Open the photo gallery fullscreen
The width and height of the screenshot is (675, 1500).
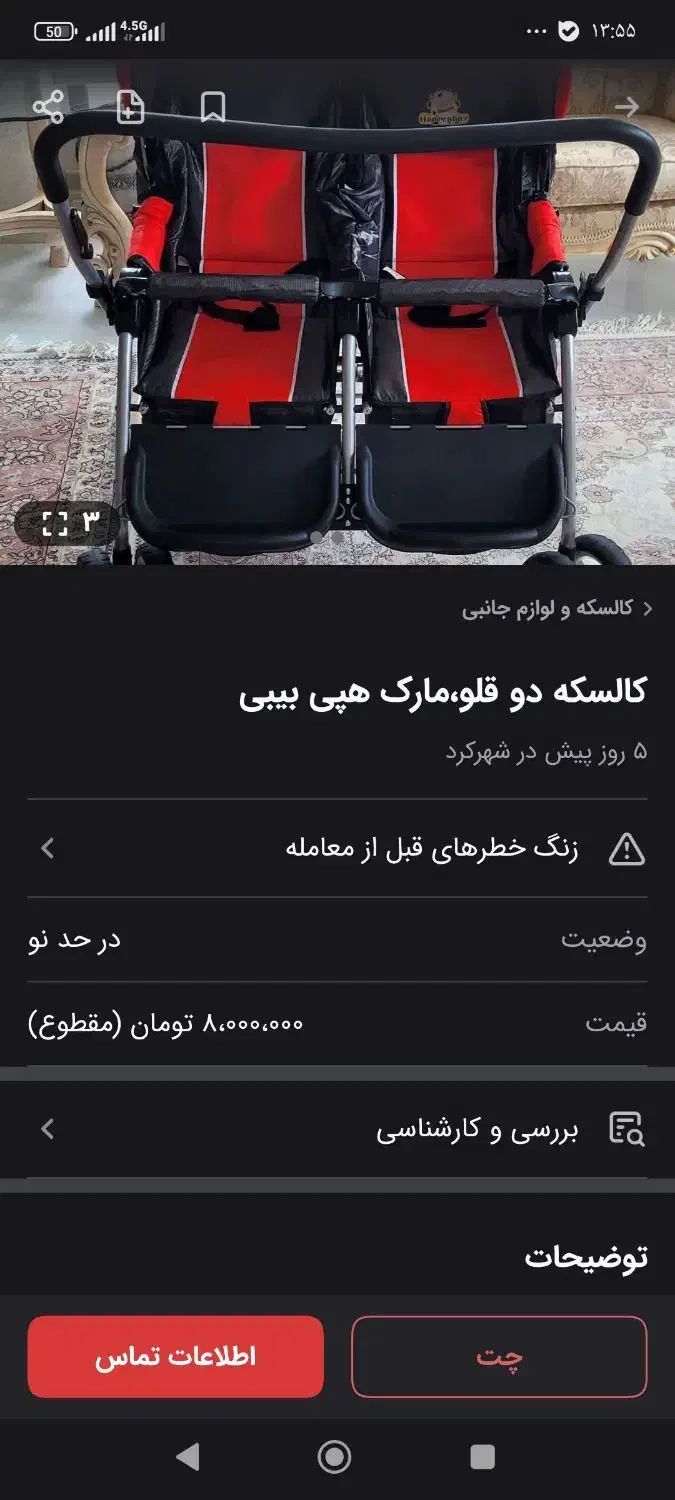click(68, 521)
